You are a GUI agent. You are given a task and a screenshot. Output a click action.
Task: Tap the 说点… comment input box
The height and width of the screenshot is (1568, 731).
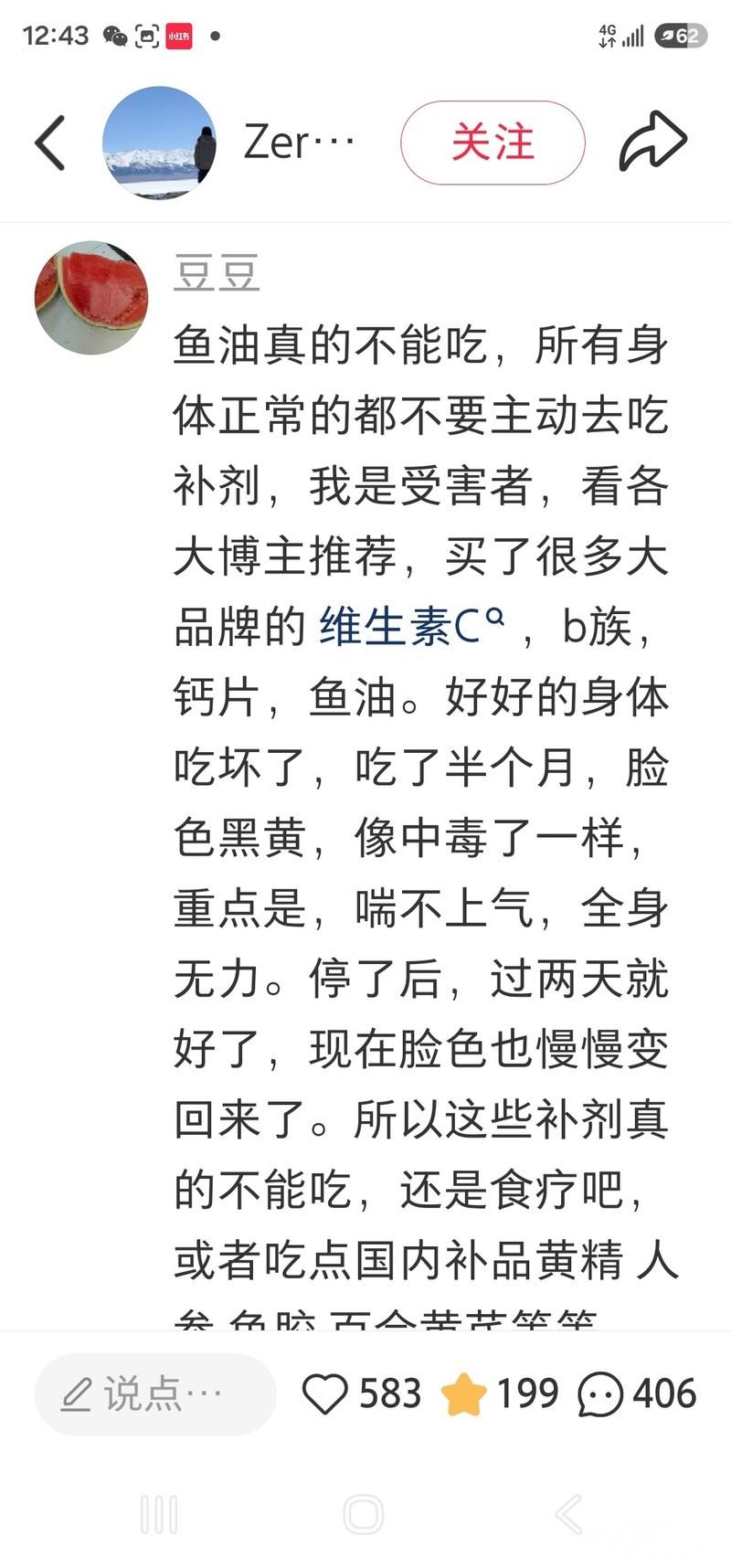click(x=155, y=1394)
